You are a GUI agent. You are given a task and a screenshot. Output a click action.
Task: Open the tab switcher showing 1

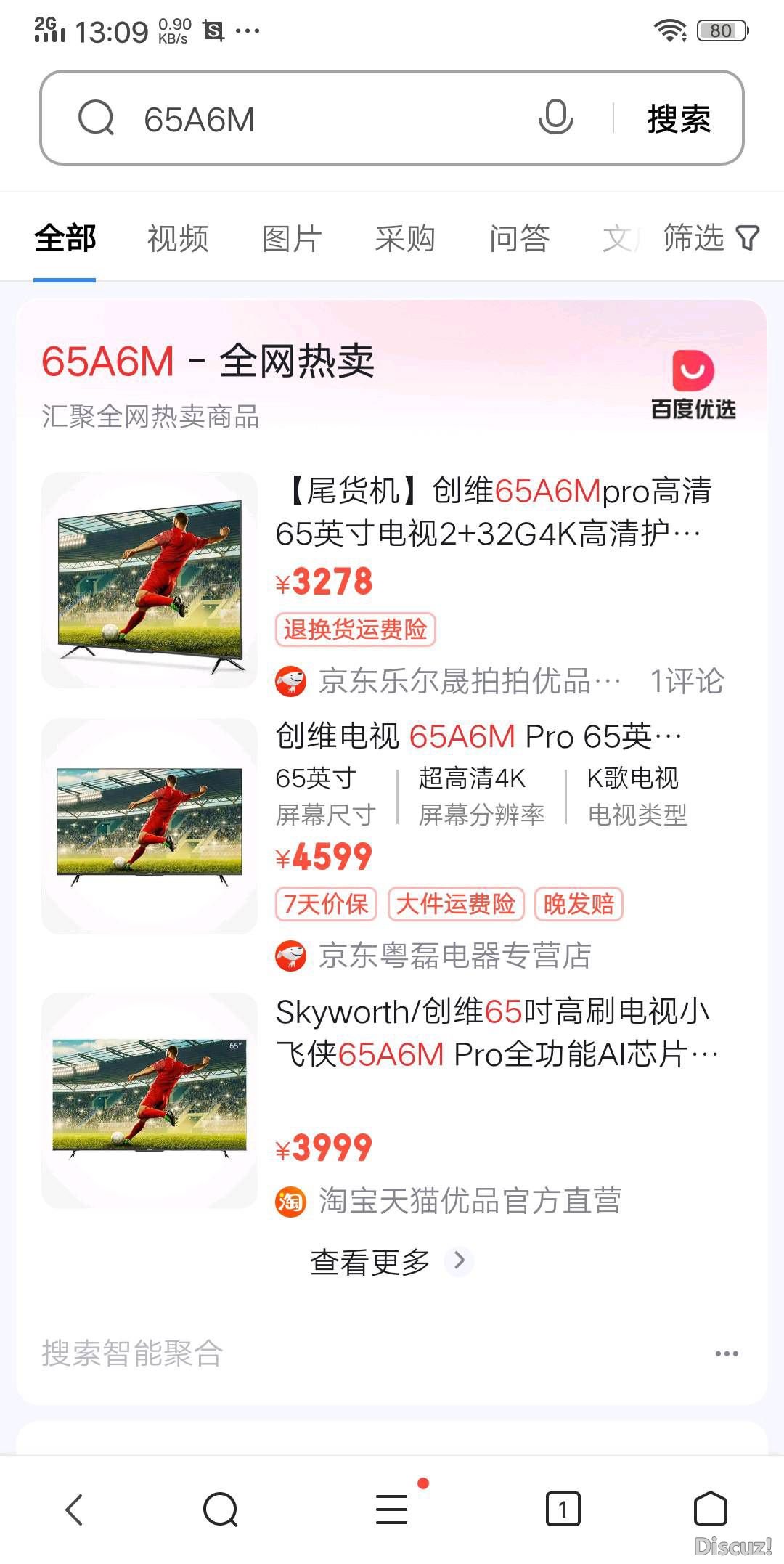[x=563, y=1510]
